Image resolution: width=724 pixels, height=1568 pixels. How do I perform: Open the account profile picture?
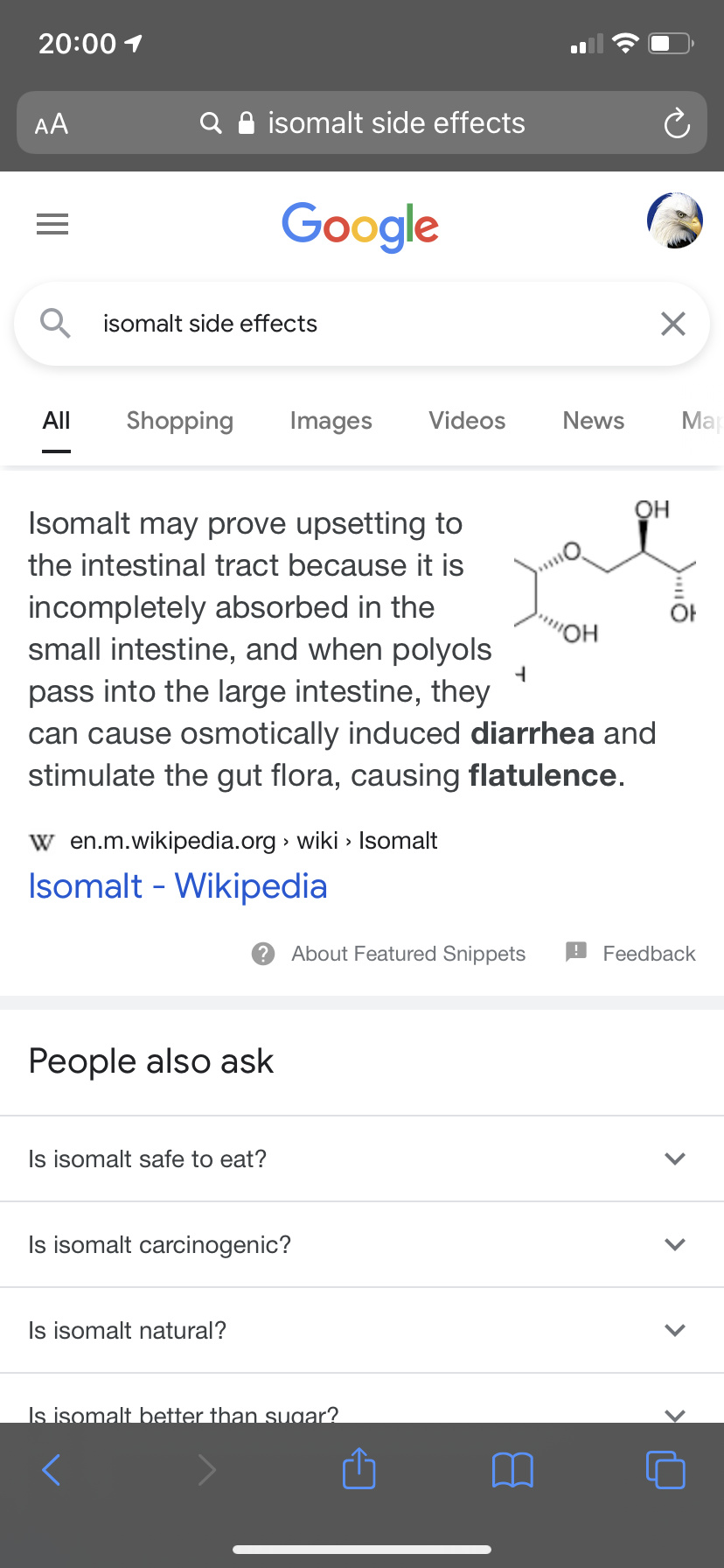[675, 220]
